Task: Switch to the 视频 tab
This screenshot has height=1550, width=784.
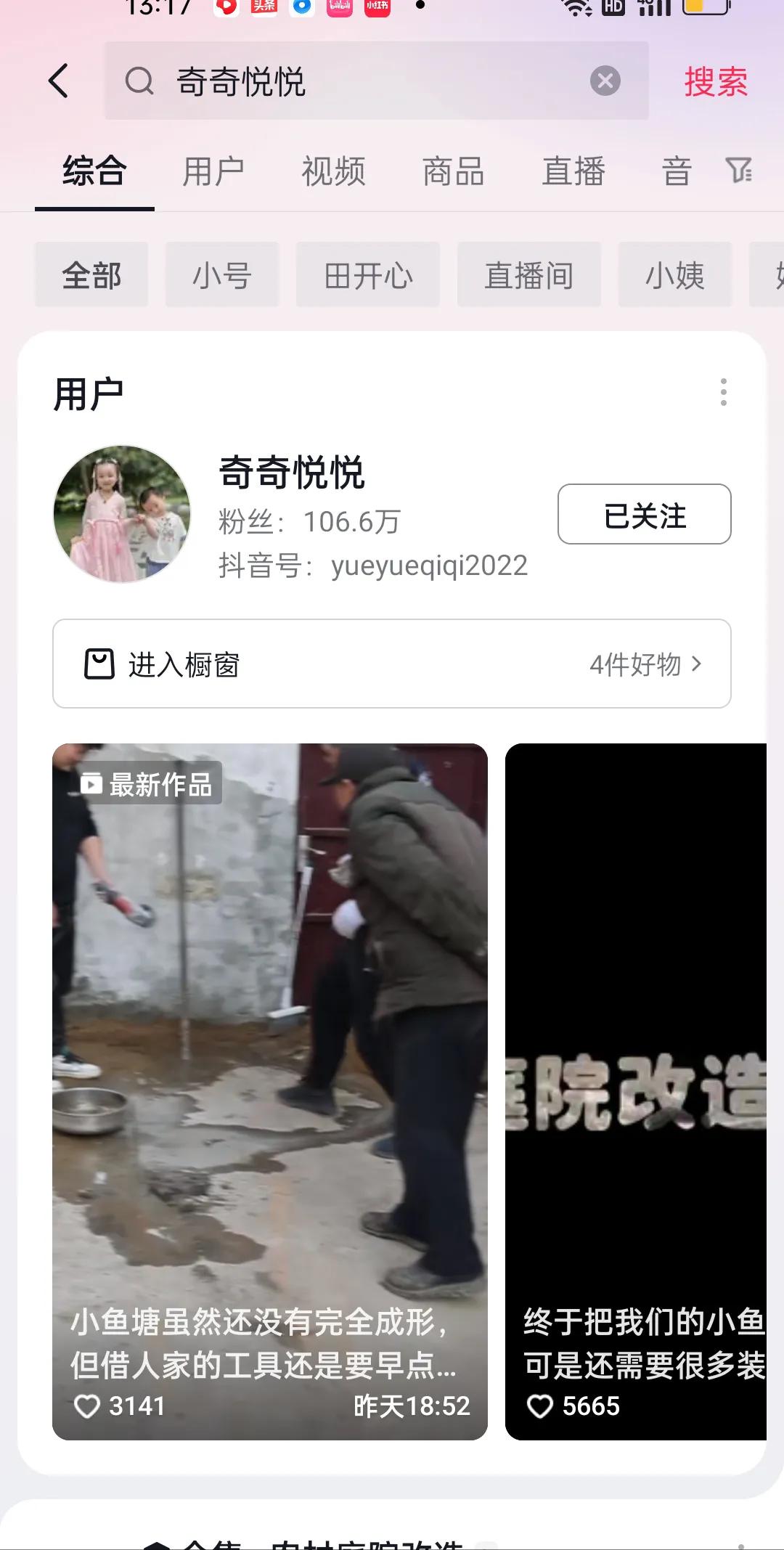Action: pos(333,172)
